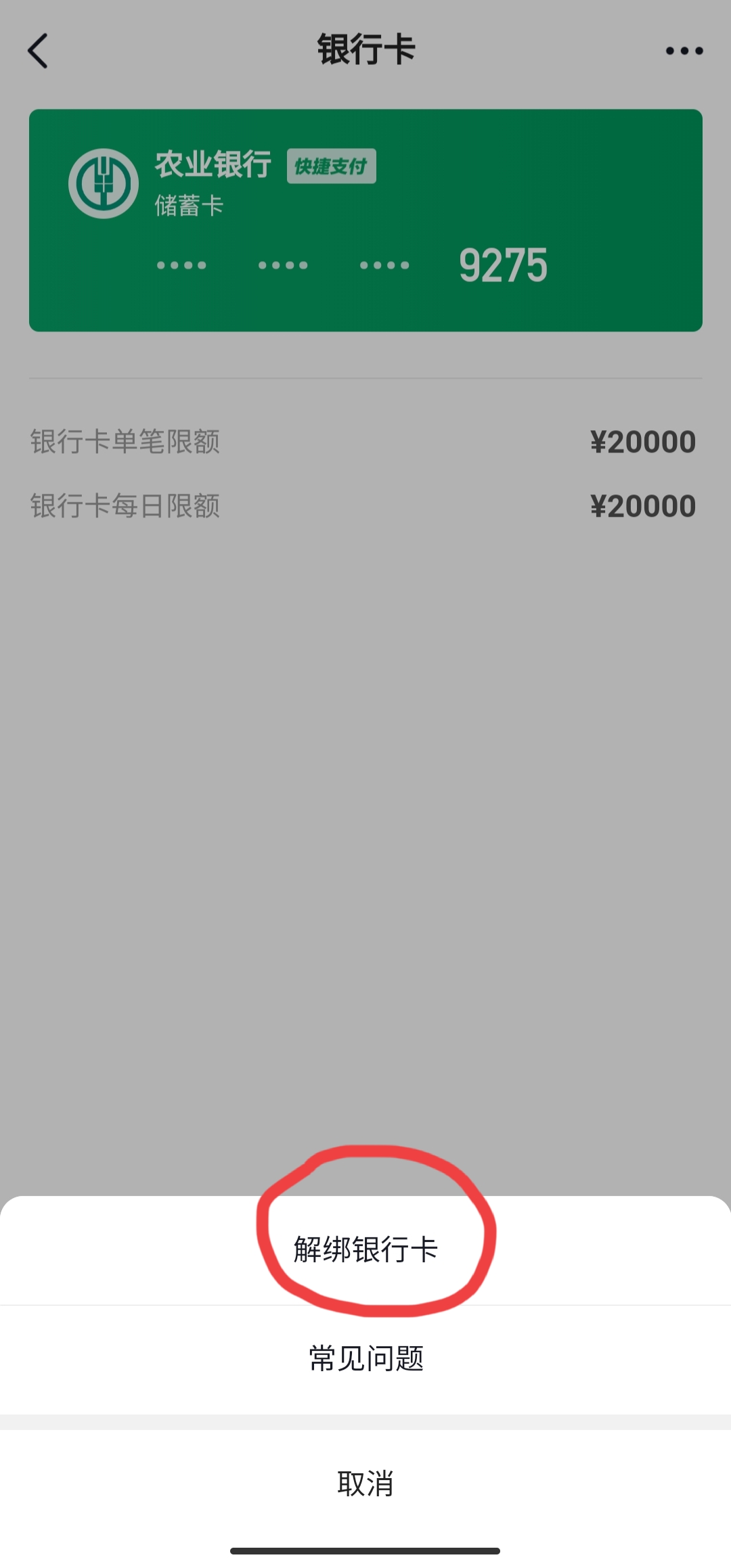This screenshot has width=731, height=1568.
Task: Tap the 银行卡每日限额 row
Action: coord(125,506)
